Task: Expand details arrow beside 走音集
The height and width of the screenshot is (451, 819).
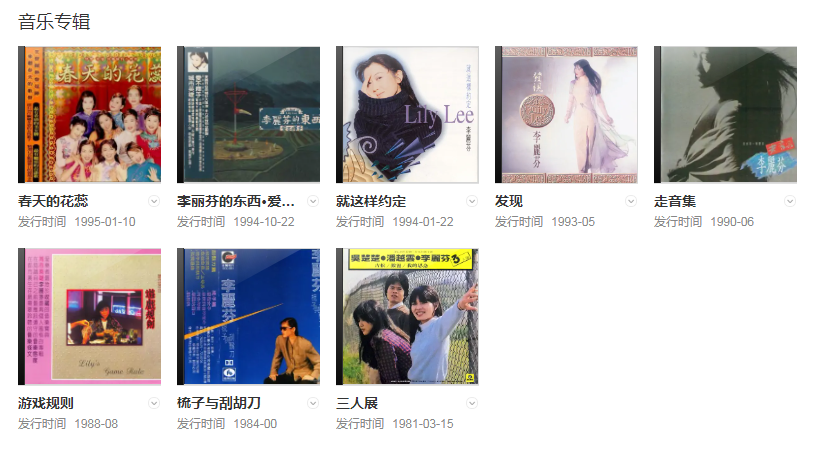Action: coord(790,201)
